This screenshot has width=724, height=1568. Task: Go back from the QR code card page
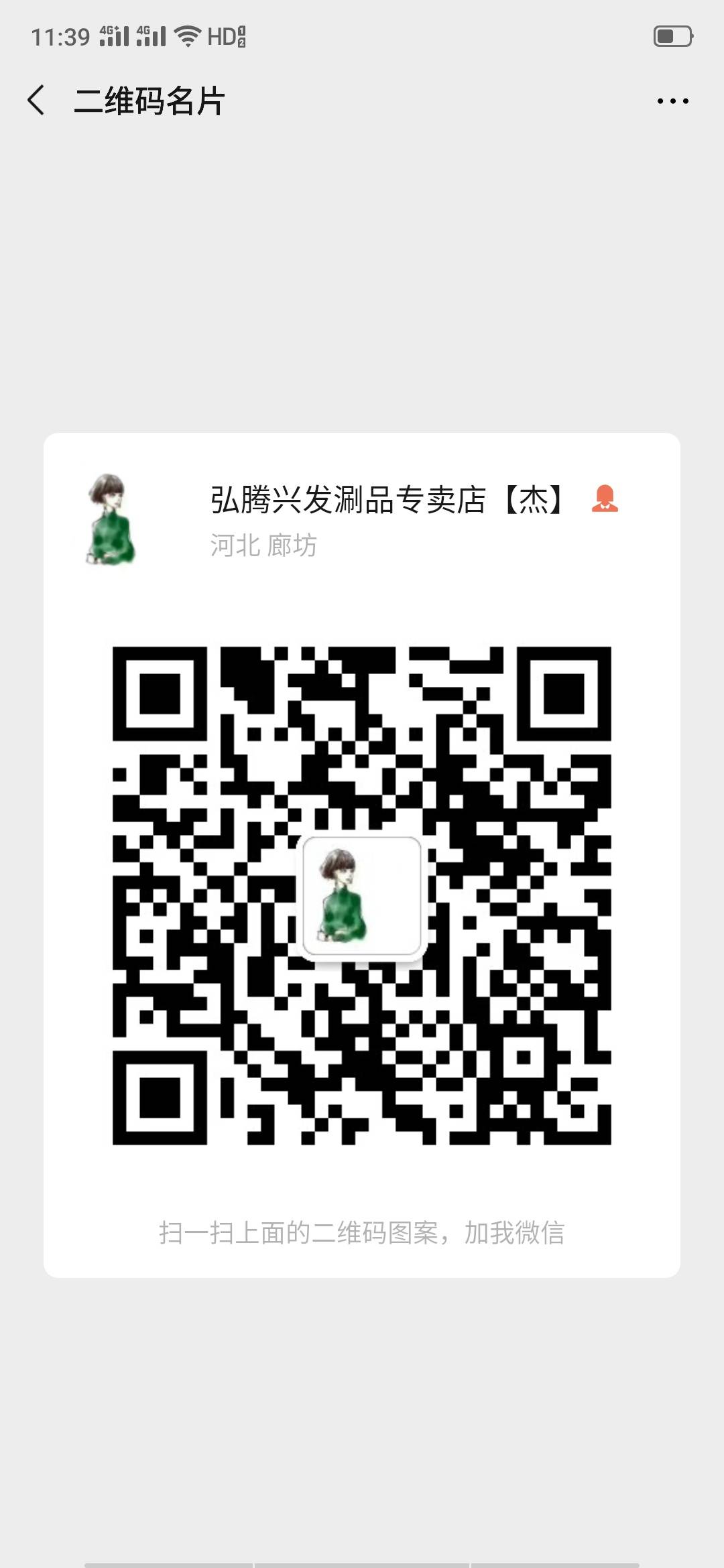(37, 101)
